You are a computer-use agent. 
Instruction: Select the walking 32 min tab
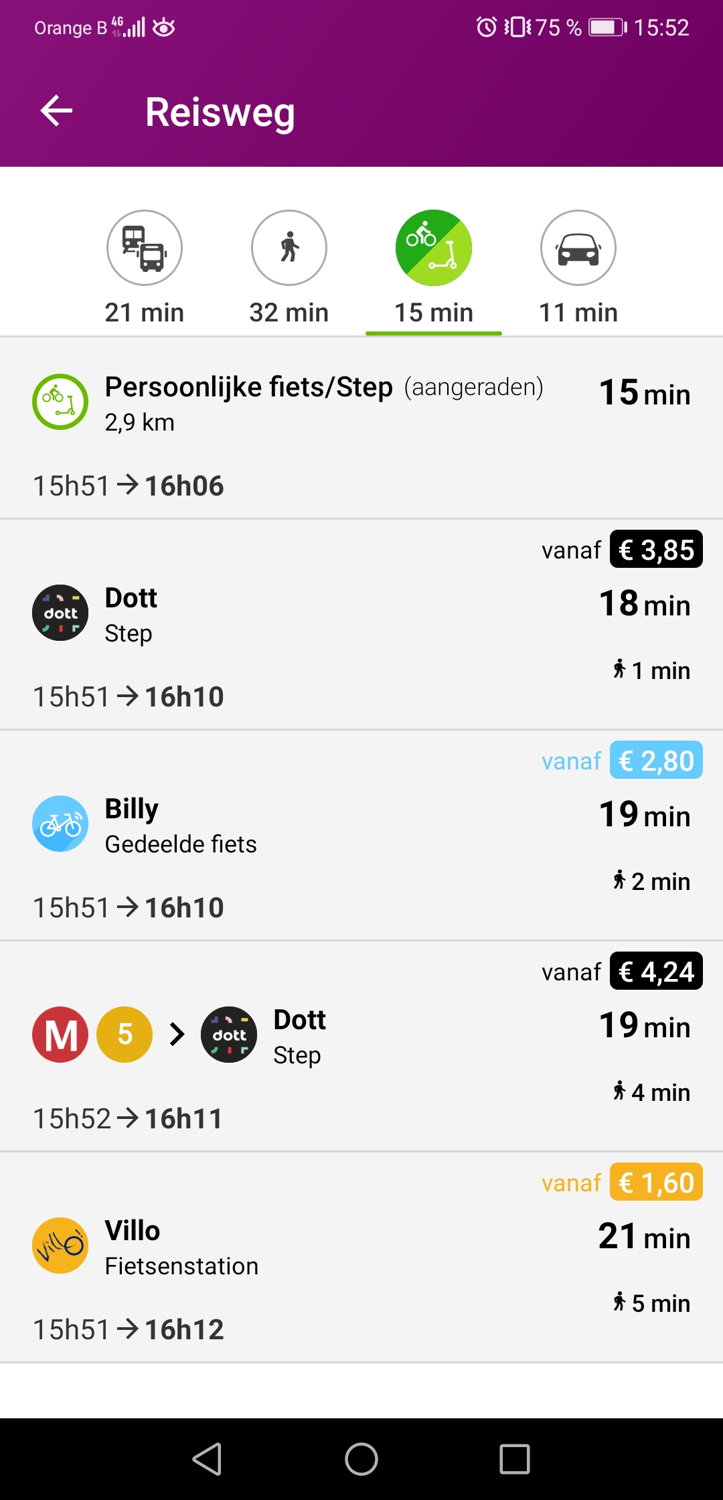point(289,268)
